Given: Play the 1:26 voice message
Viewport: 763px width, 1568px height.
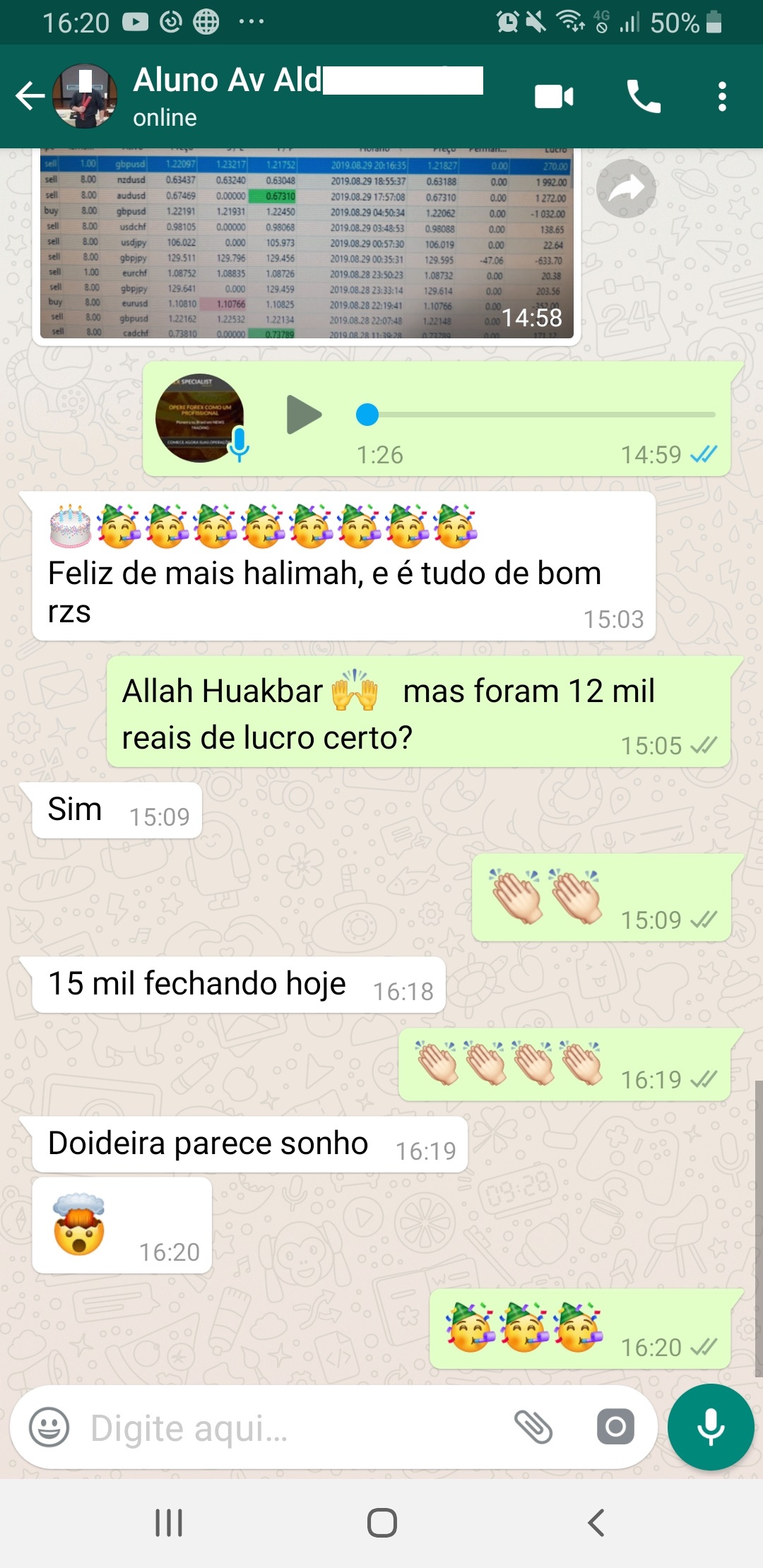Looking at the screenshot, I should (x=304, y=415).
